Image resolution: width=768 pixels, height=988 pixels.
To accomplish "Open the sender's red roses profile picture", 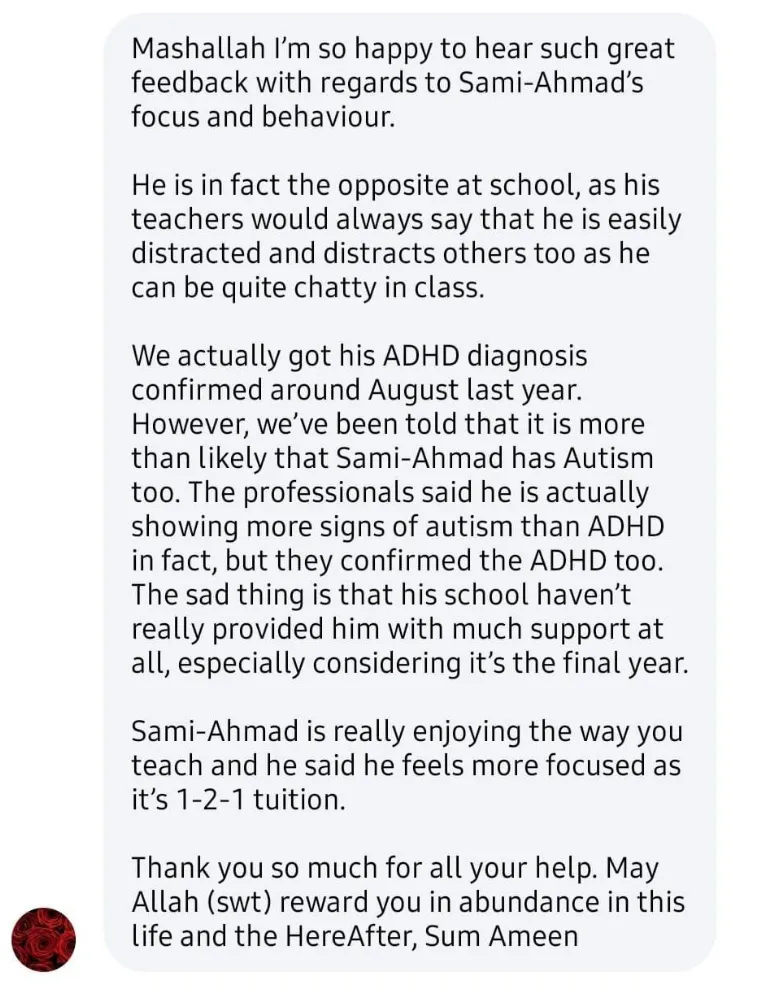I will tap(43, 939).
